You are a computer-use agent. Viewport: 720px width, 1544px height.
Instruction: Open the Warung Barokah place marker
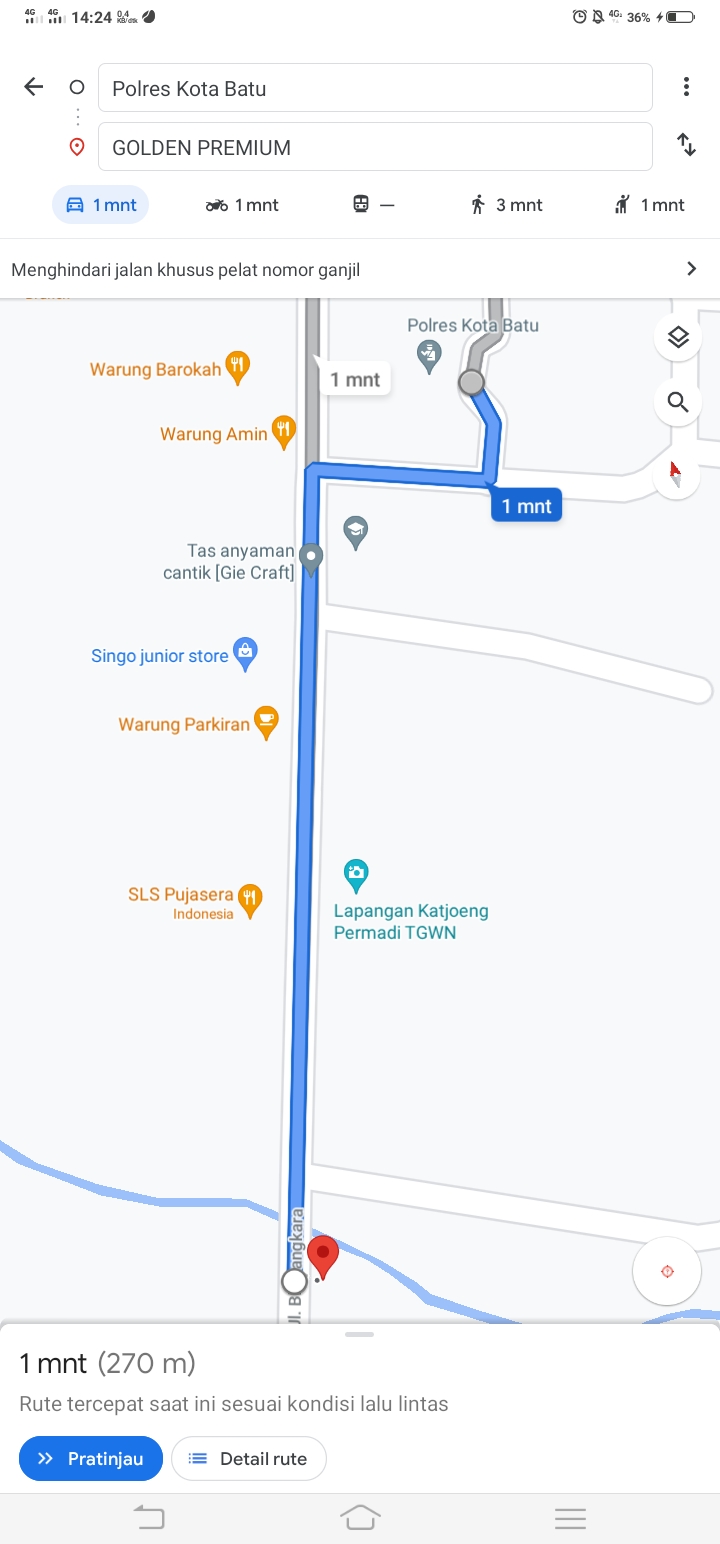click(236, 367)
